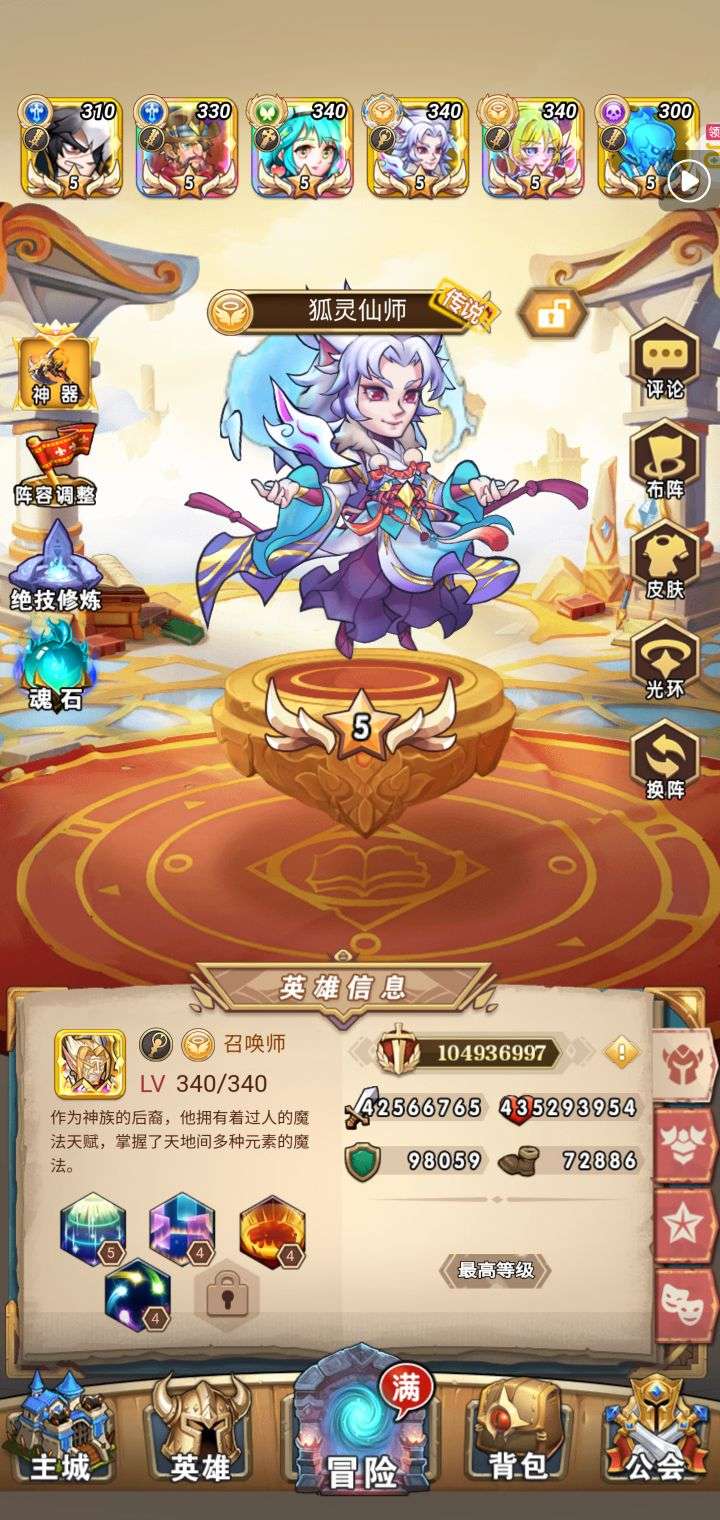
Task: Open 布阵 formation setup
Action: tap(665, 460)
